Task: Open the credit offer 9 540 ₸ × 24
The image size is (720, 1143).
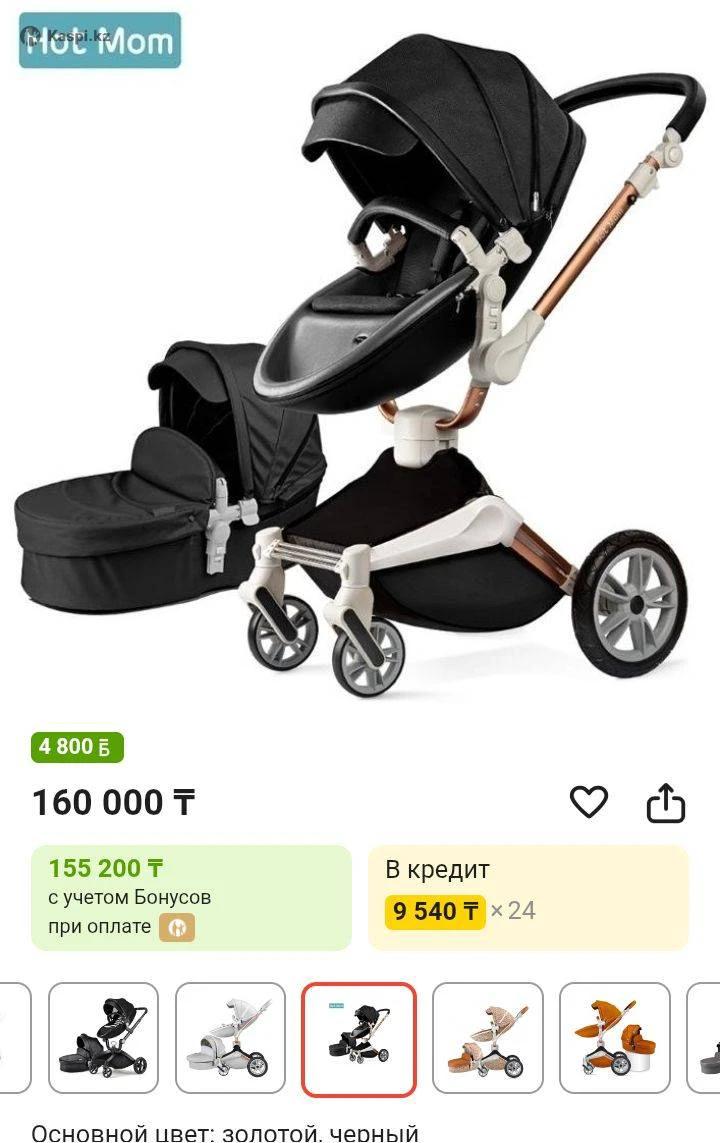Action: [528, 897]
